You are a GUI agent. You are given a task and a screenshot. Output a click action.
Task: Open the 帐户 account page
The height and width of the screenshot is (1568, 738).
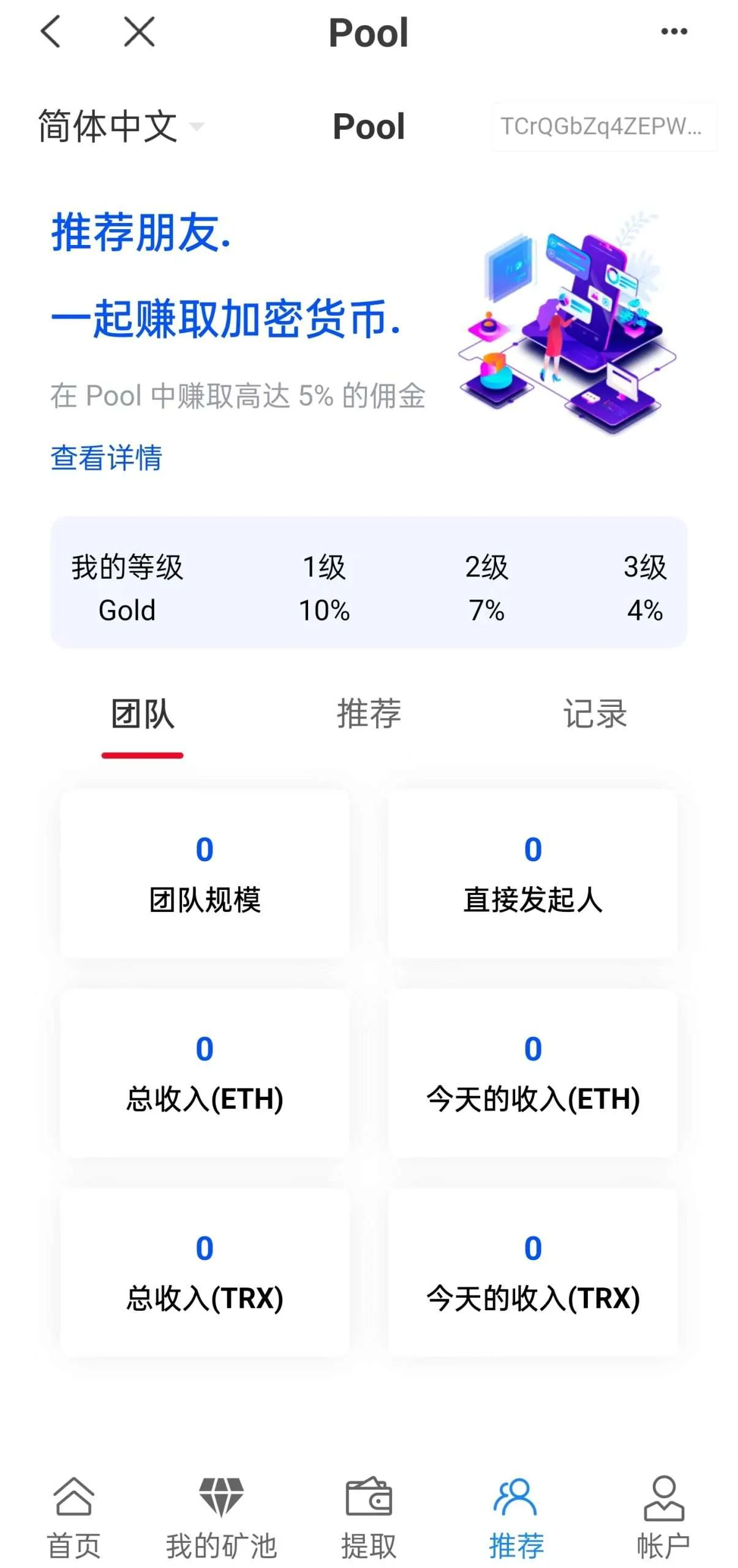663,1516
